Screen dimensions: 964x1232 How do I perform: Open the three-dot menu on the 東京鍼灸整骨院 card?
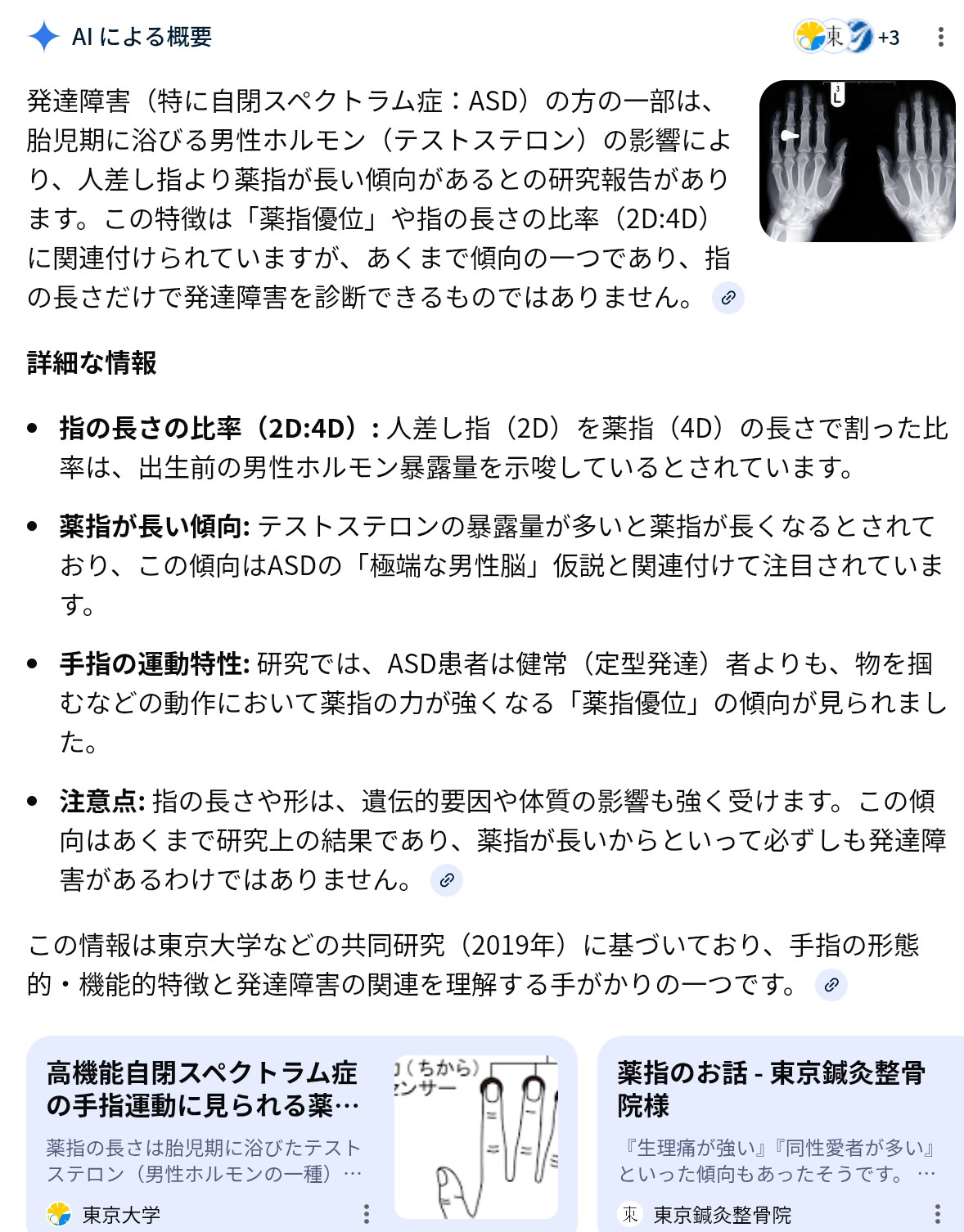click(937, 1213)
